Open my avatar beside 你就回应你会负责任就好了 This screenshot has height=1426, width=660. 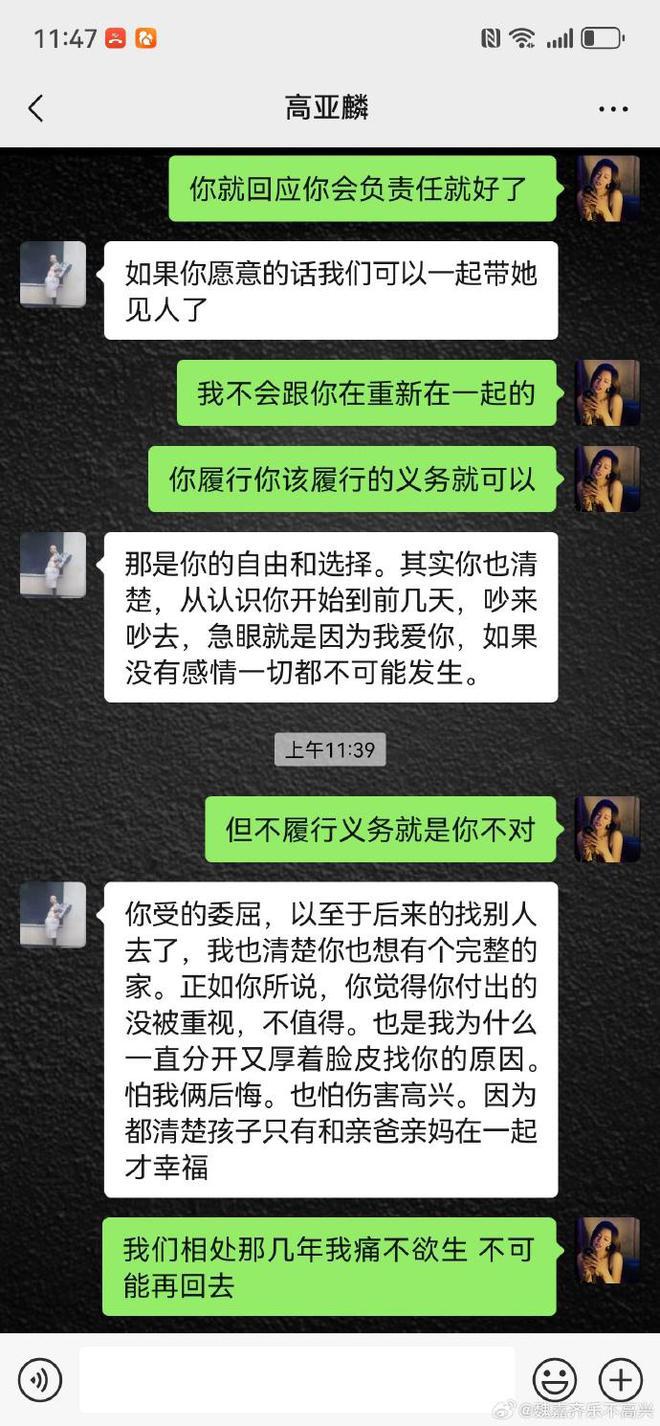coord(607,188)
